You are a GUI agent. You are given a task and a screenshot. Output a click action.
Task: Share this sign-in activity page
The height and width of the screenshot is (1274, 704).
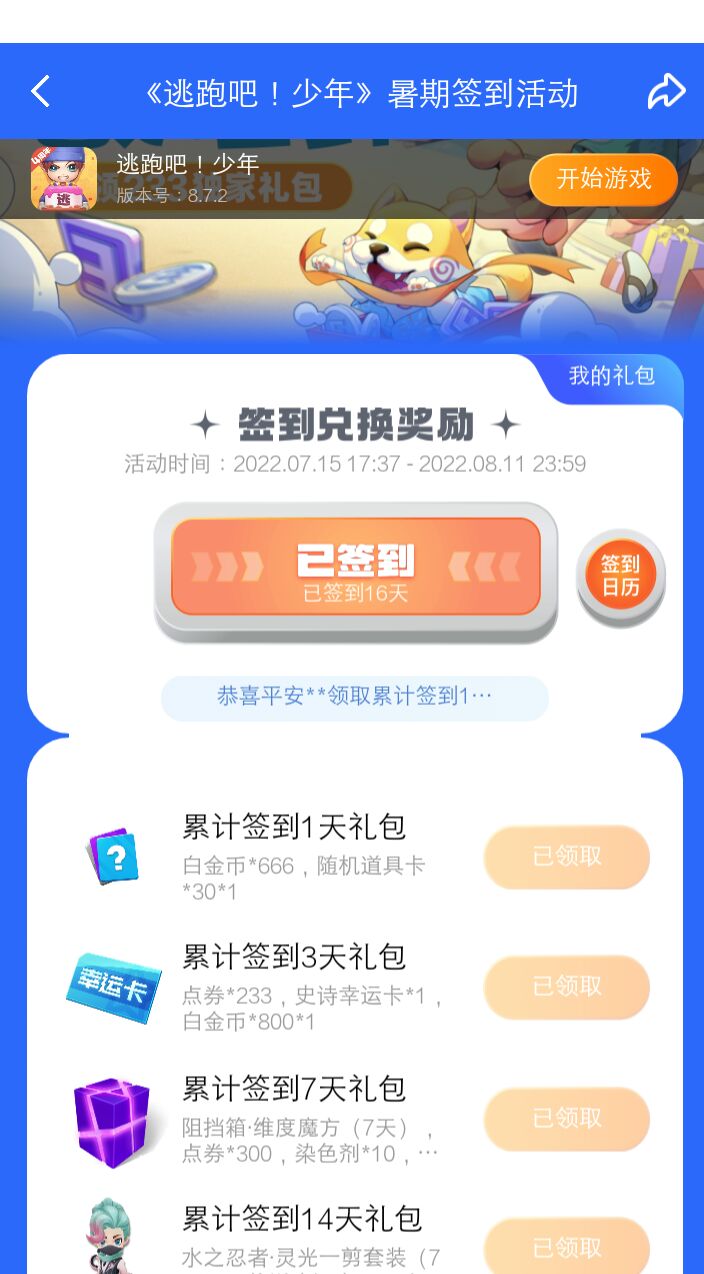665,92
